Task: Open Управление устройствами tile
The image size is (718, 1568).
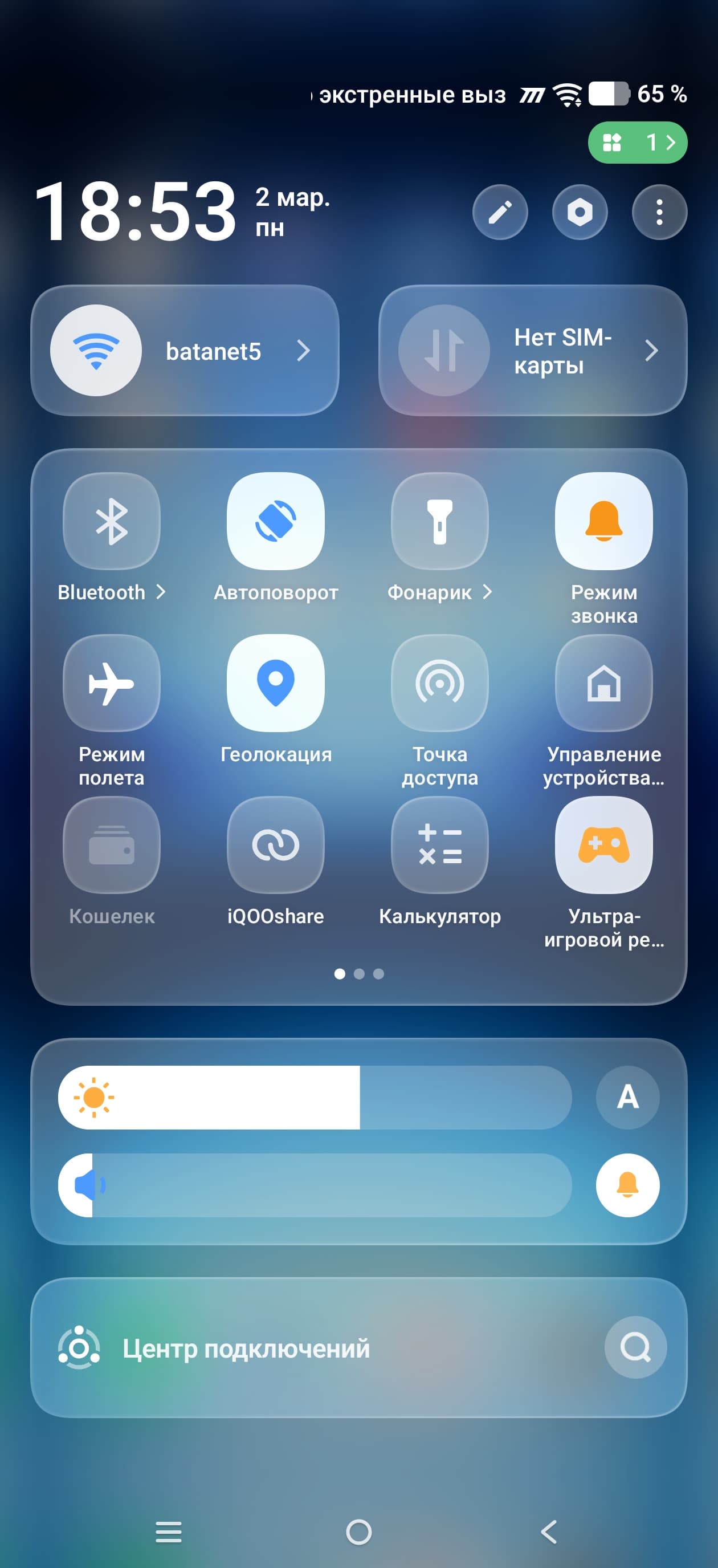Action: [603, 683]
